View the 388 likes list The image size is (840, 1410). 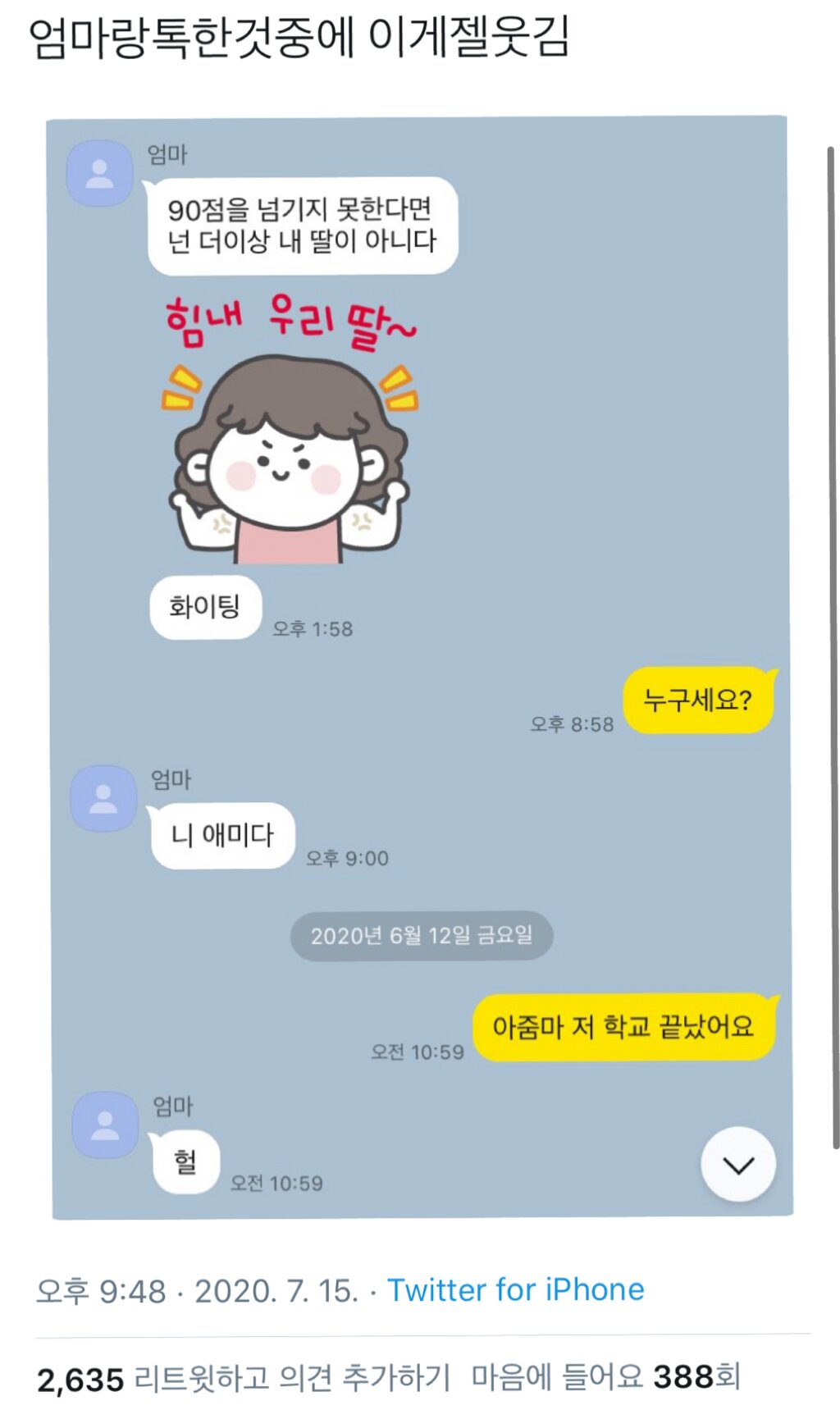(x=605, y=1377)
